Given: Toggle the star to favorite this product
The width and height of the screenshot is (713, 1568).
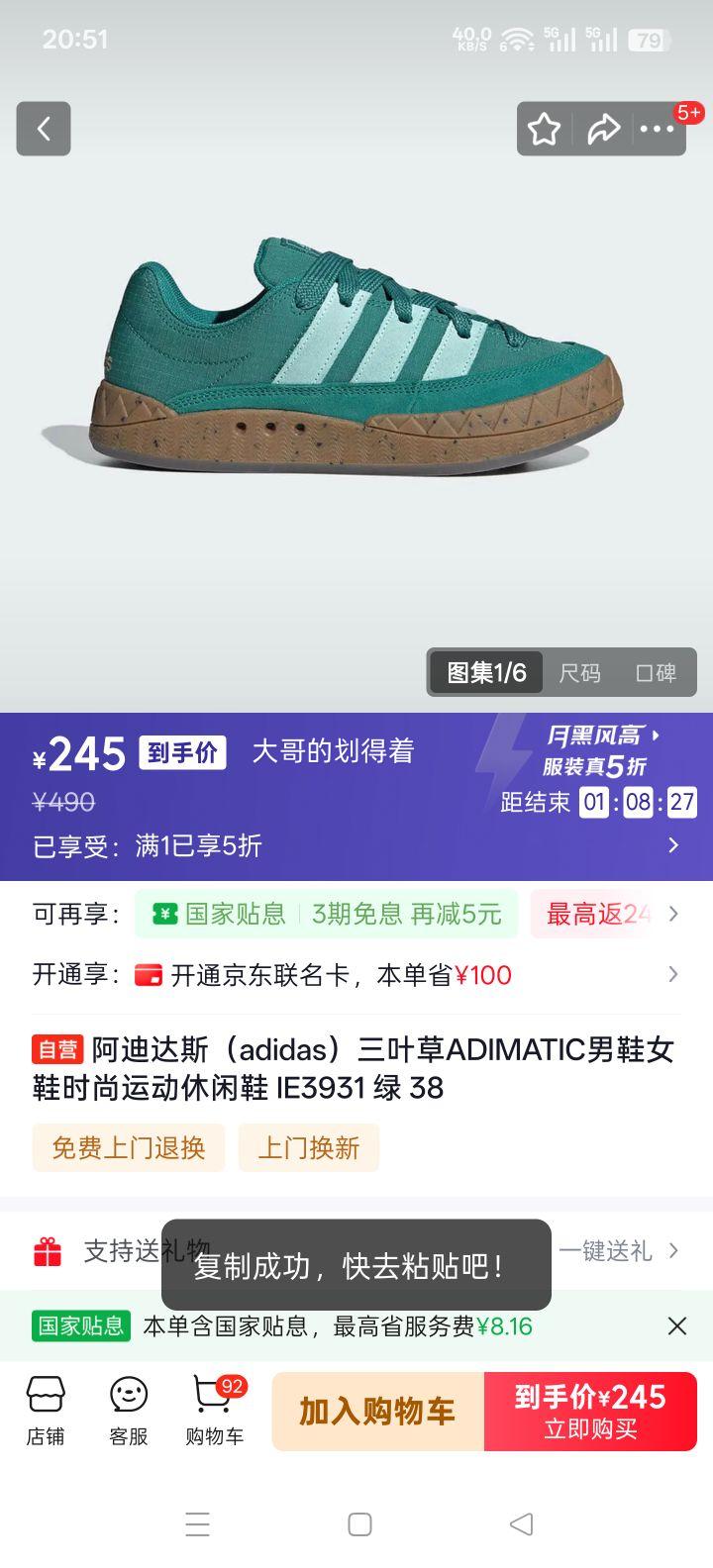Looking at the screenshot, I should pyautogui.click(x=544, y=128).
